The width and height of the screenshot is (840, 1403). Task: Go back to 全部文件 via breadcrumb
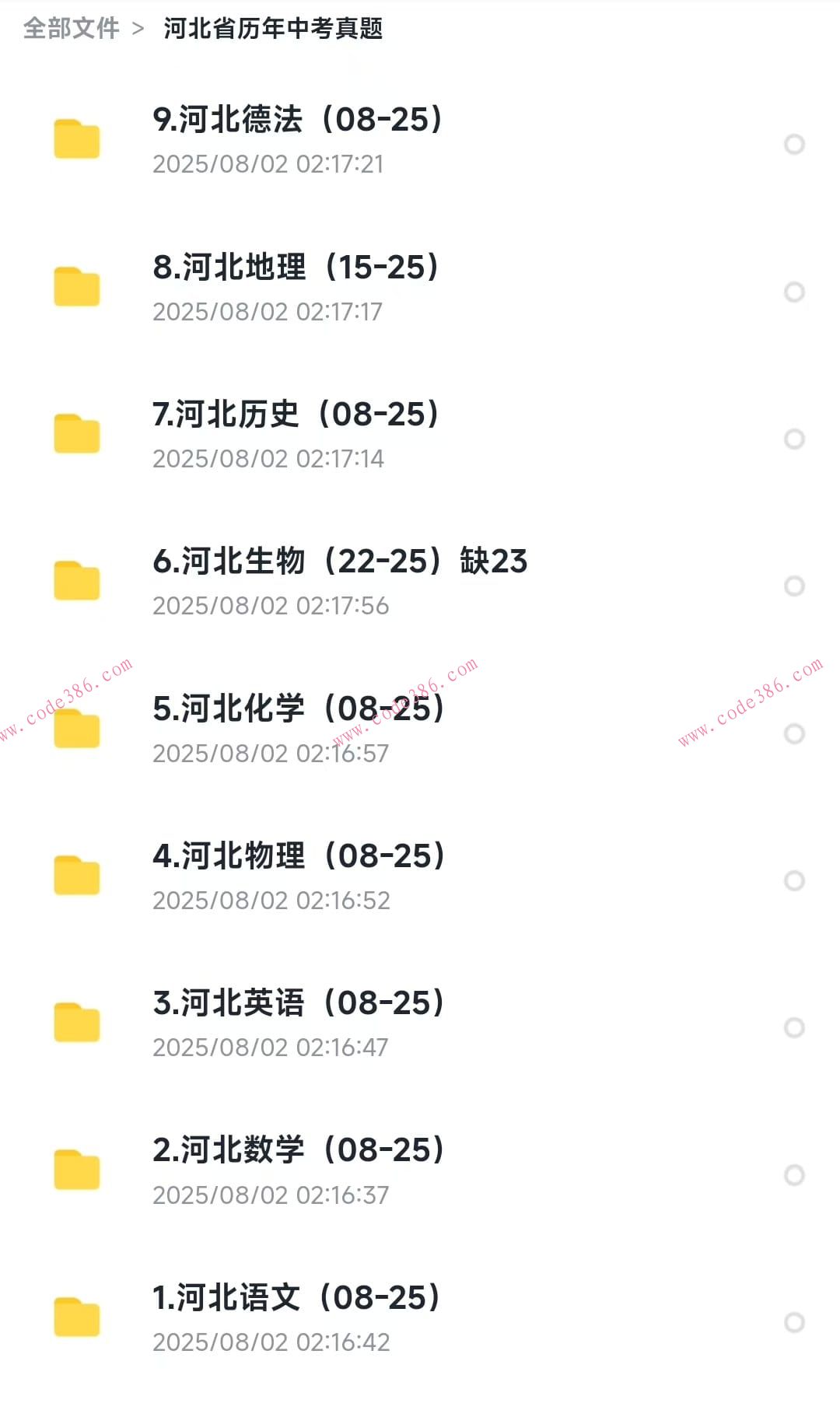tap(72, 29)
